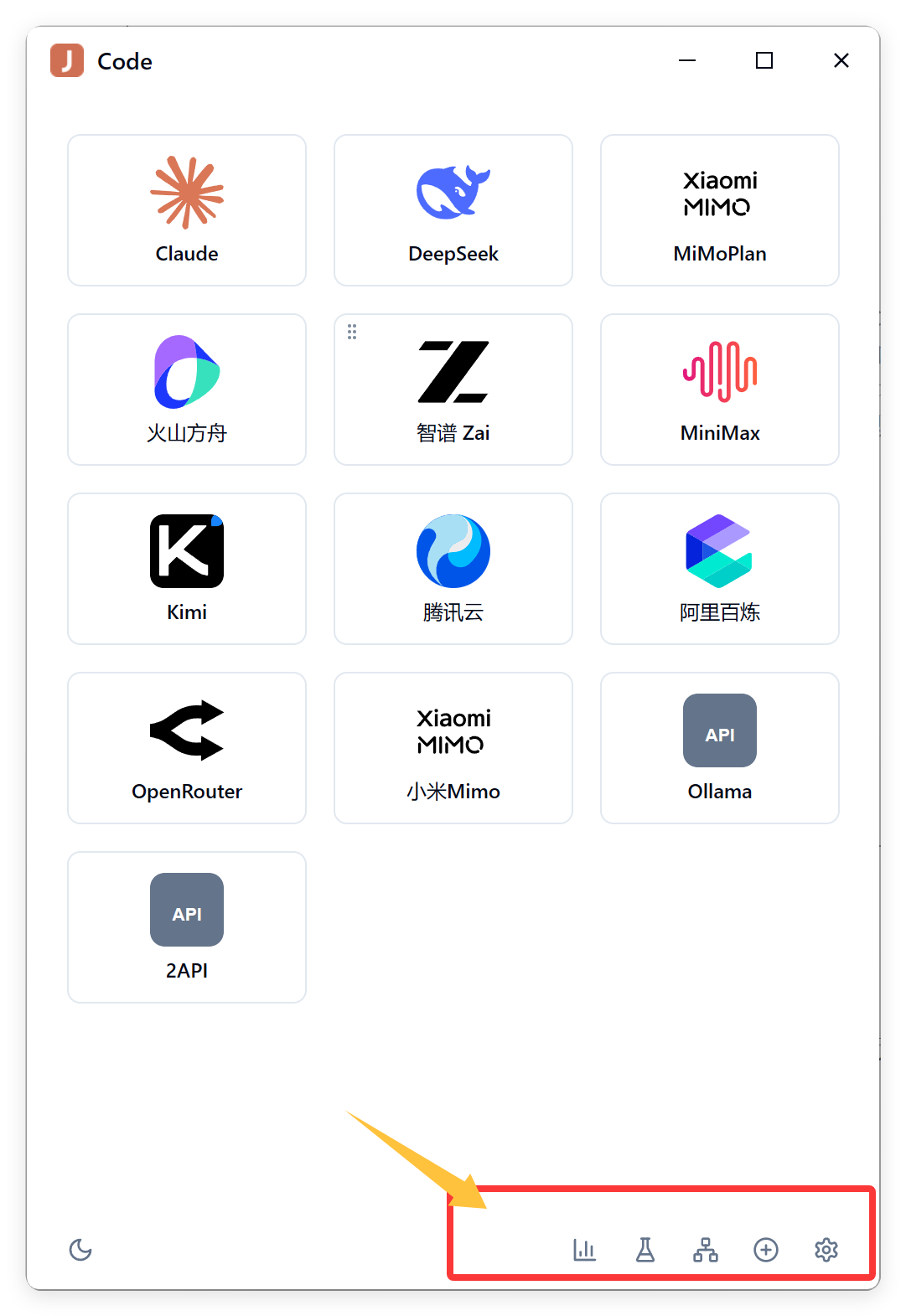
Task: Open settings via the gear icon
Action: pos(826,1250)
